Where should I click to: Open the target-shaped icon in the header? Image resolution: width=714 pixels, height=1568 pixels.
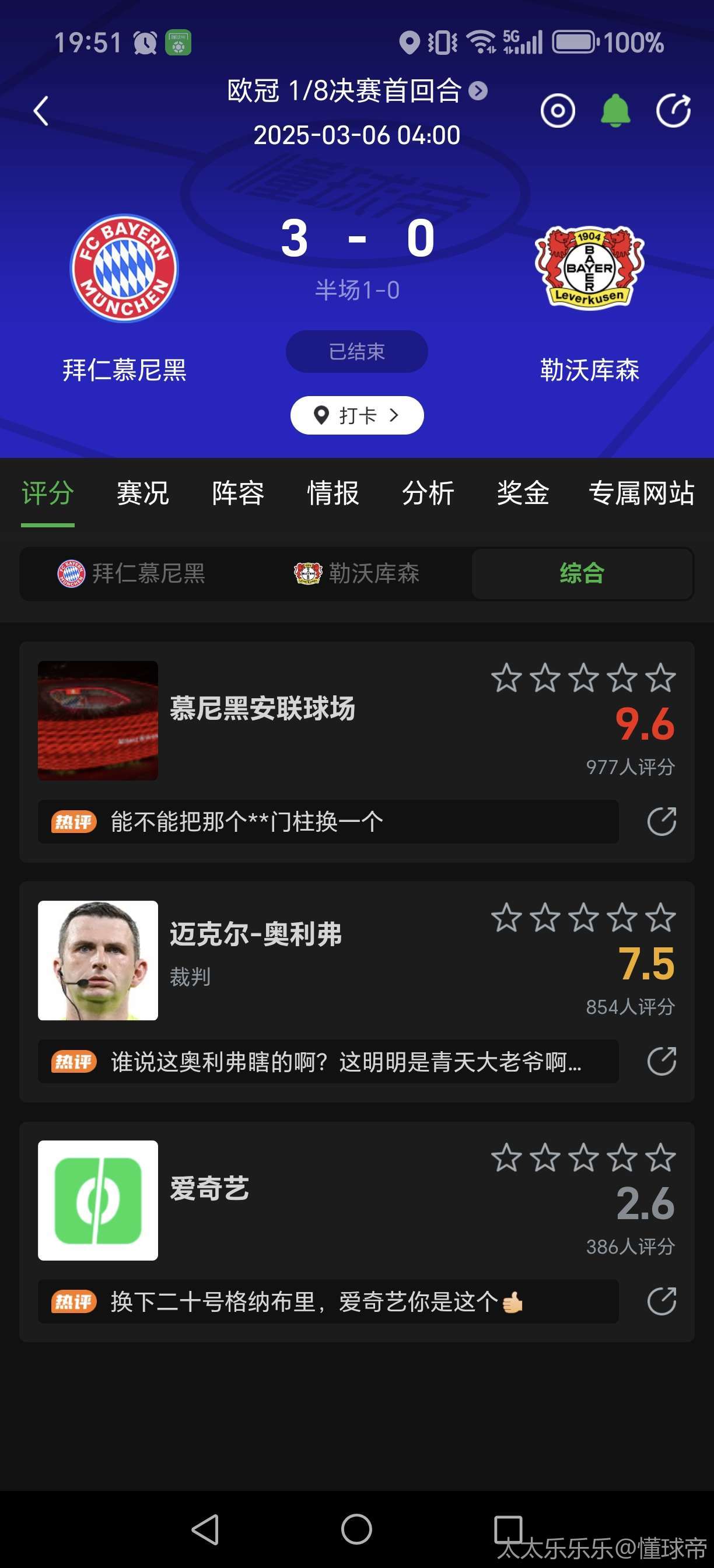tap(557, 111)
